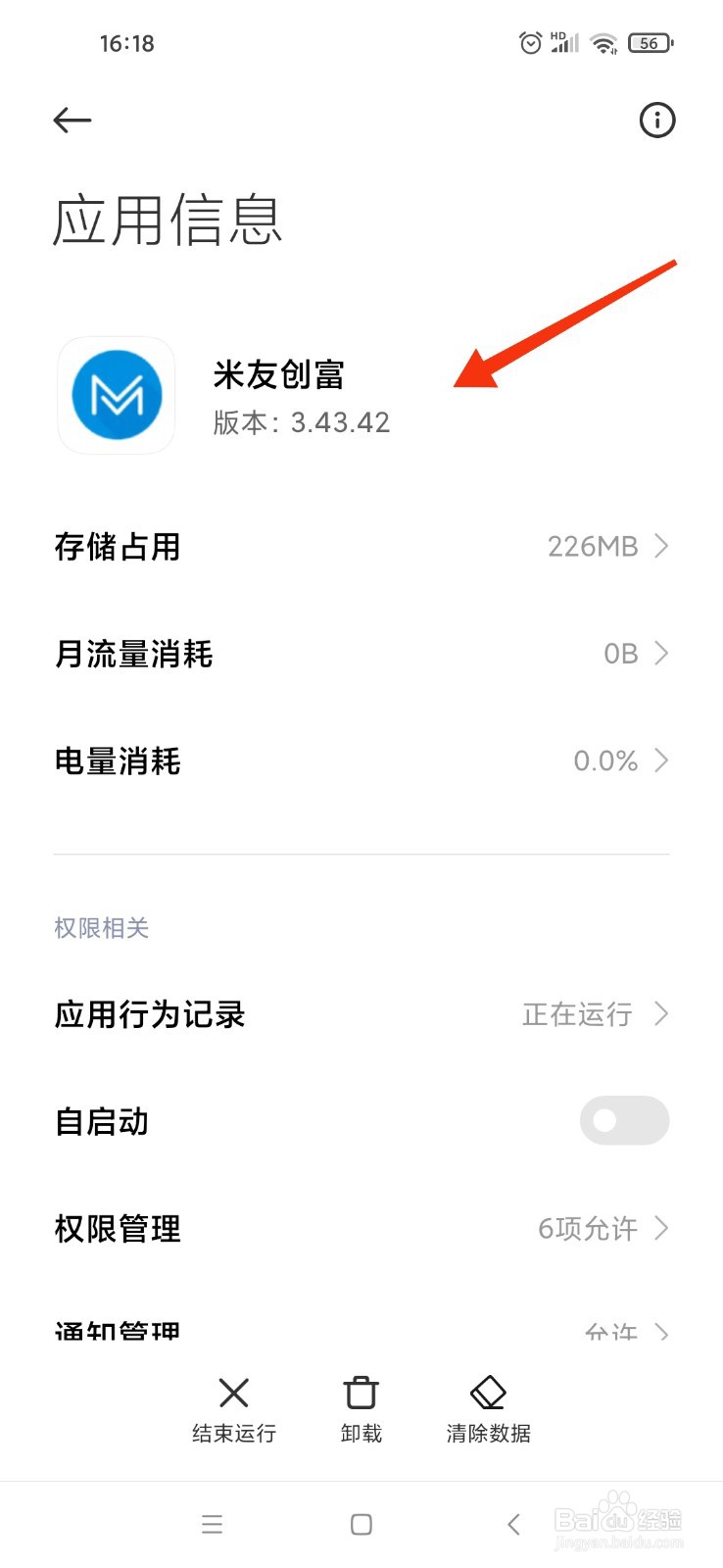
Task: Open 应用行为记录 row
Action: 361,1014
